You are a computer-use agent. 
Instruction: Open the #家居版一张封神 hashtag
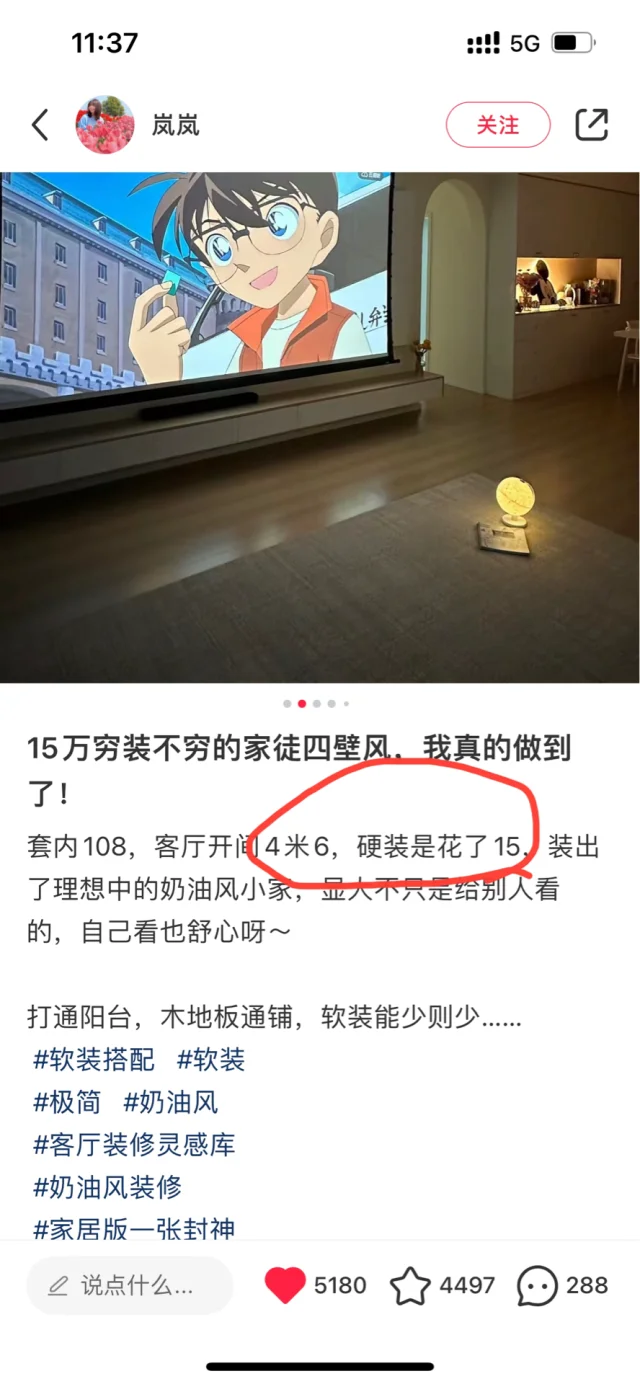pyautogui.click(x=134, y=1228)
